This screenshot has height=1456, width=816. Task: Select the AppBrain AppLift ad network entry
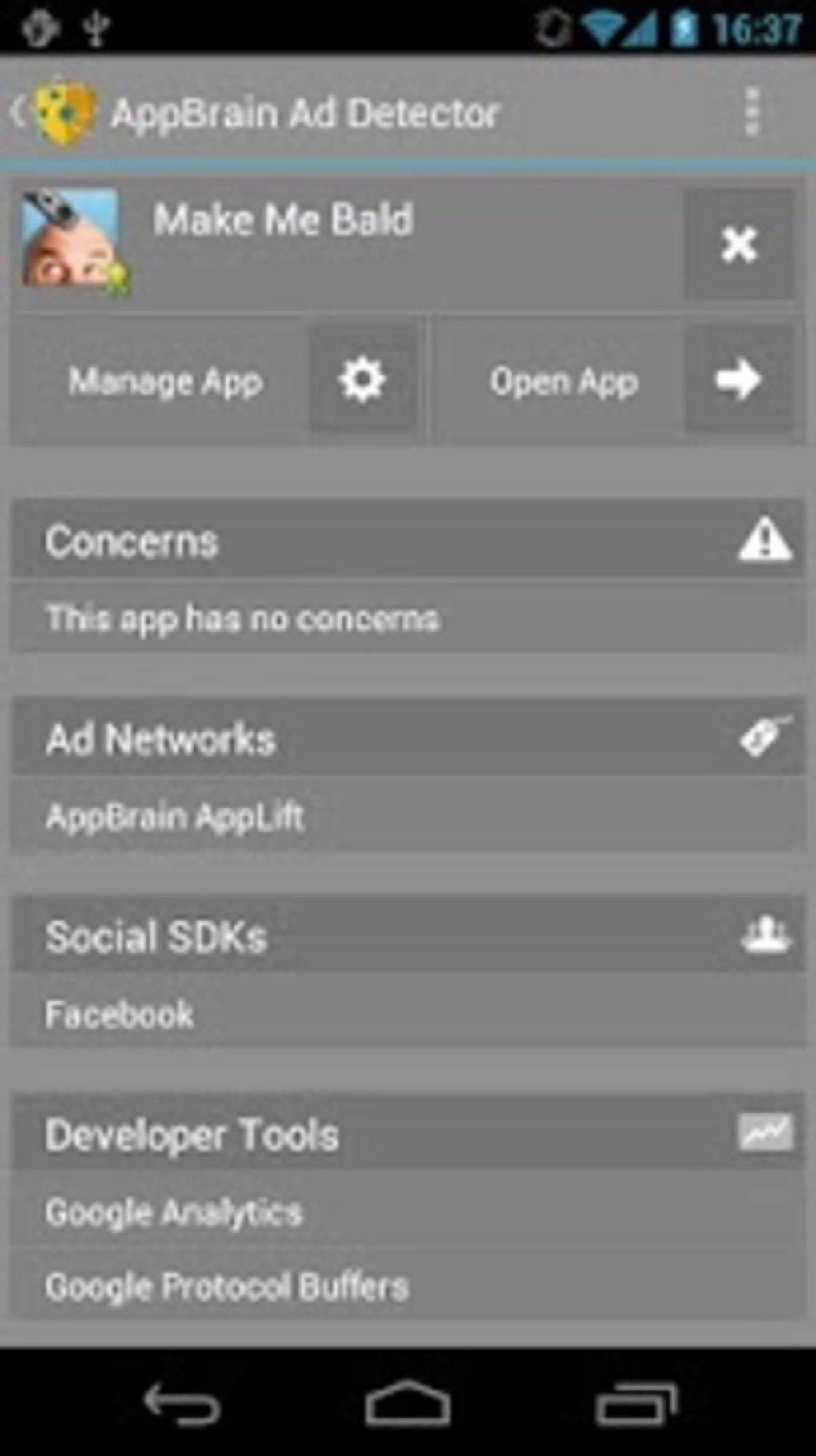coord(176,816)
